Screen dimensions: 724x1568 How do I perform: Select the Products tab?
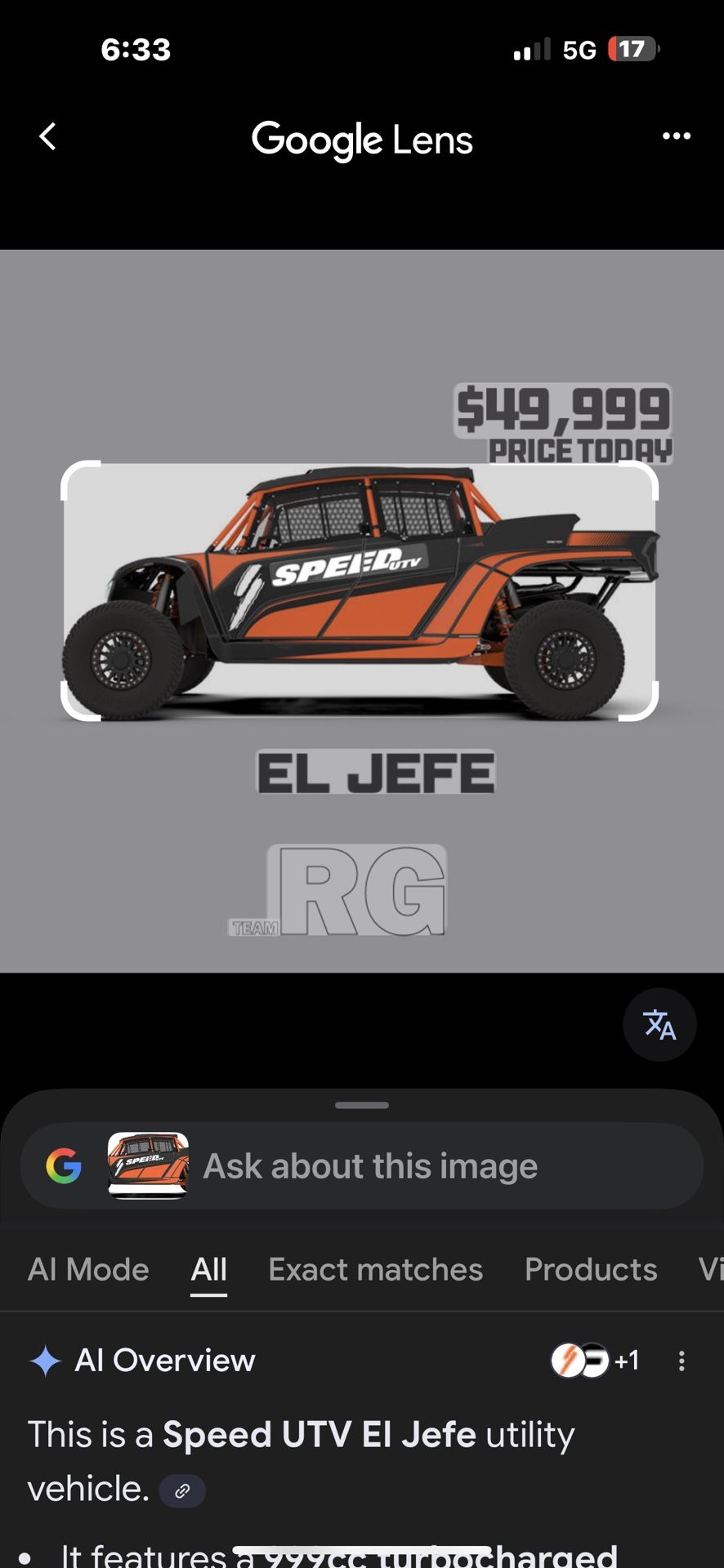(590, 1269)
